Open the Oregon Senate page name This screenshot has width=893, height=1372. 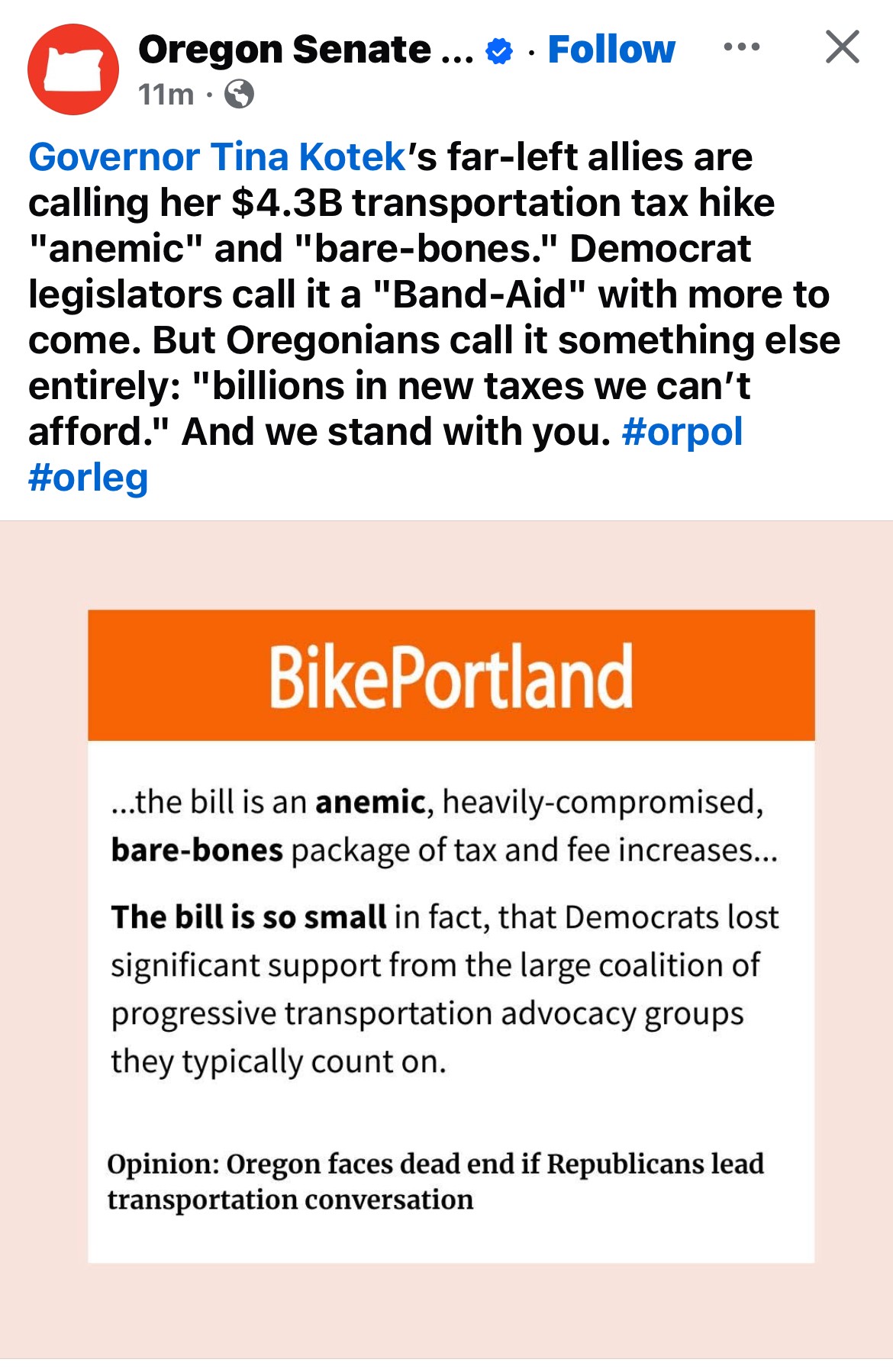point(305,50)
